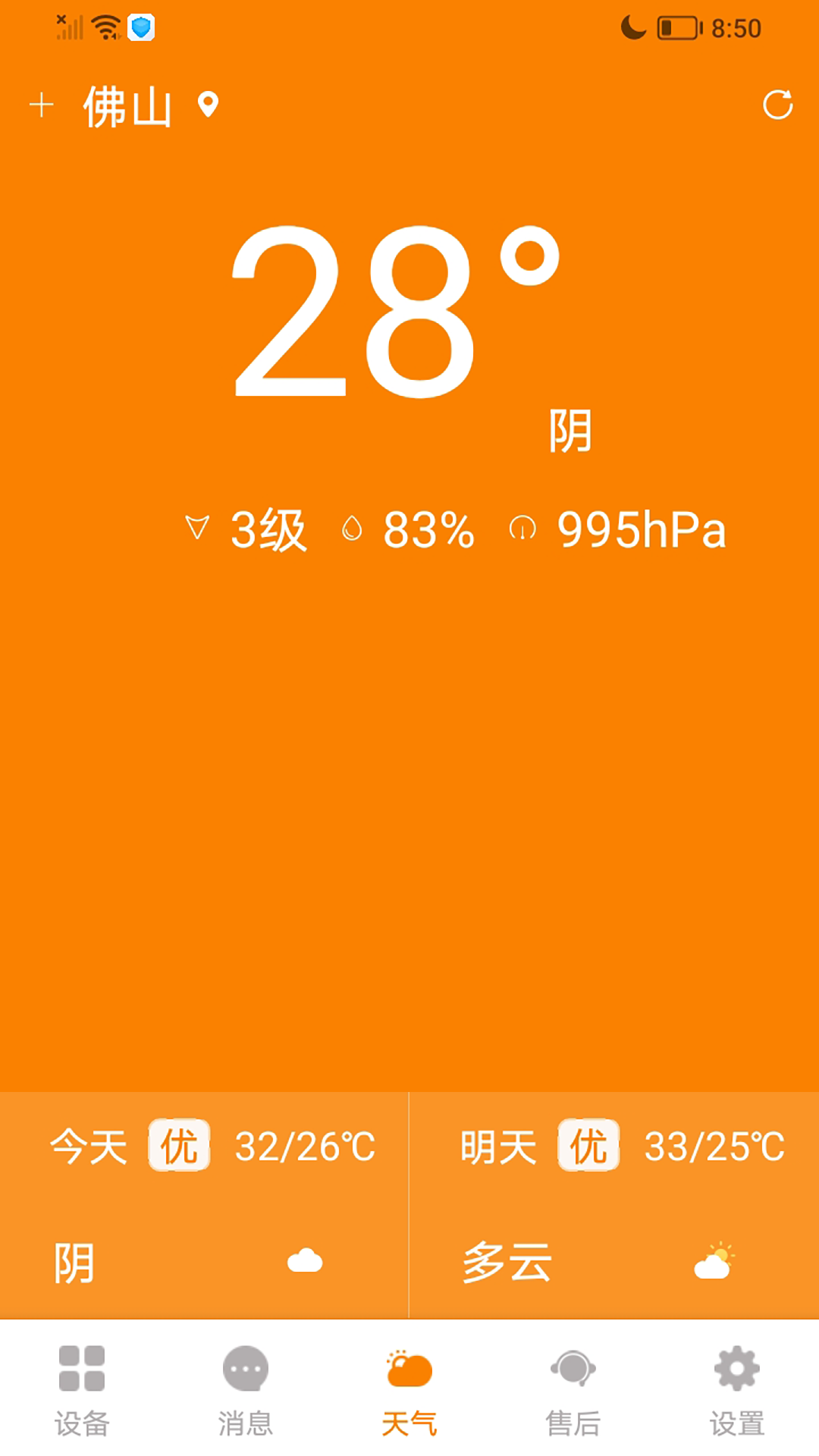Open tomorrow's forecast card (明天)
The image size is (819, 1456).
[614, 1204]
